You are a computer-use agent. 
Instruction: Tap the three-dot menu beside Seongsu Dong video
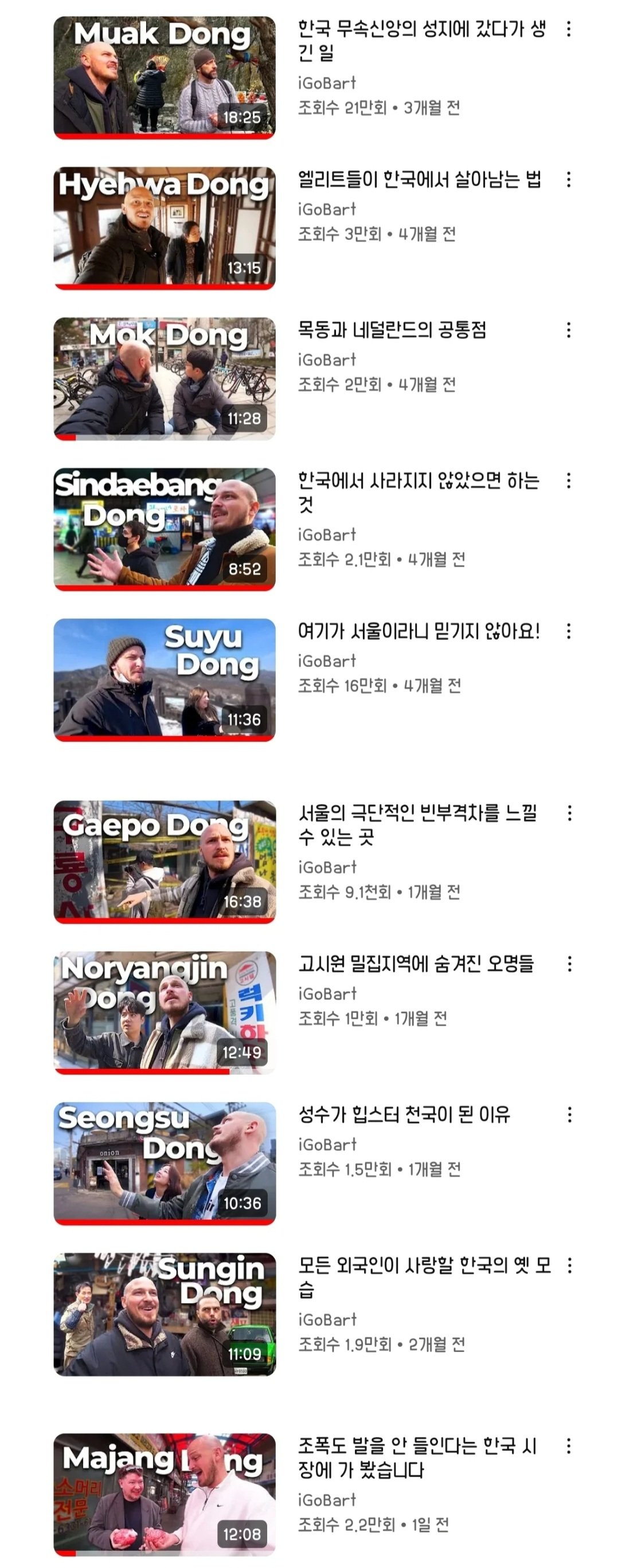[x=569, y=1114]
